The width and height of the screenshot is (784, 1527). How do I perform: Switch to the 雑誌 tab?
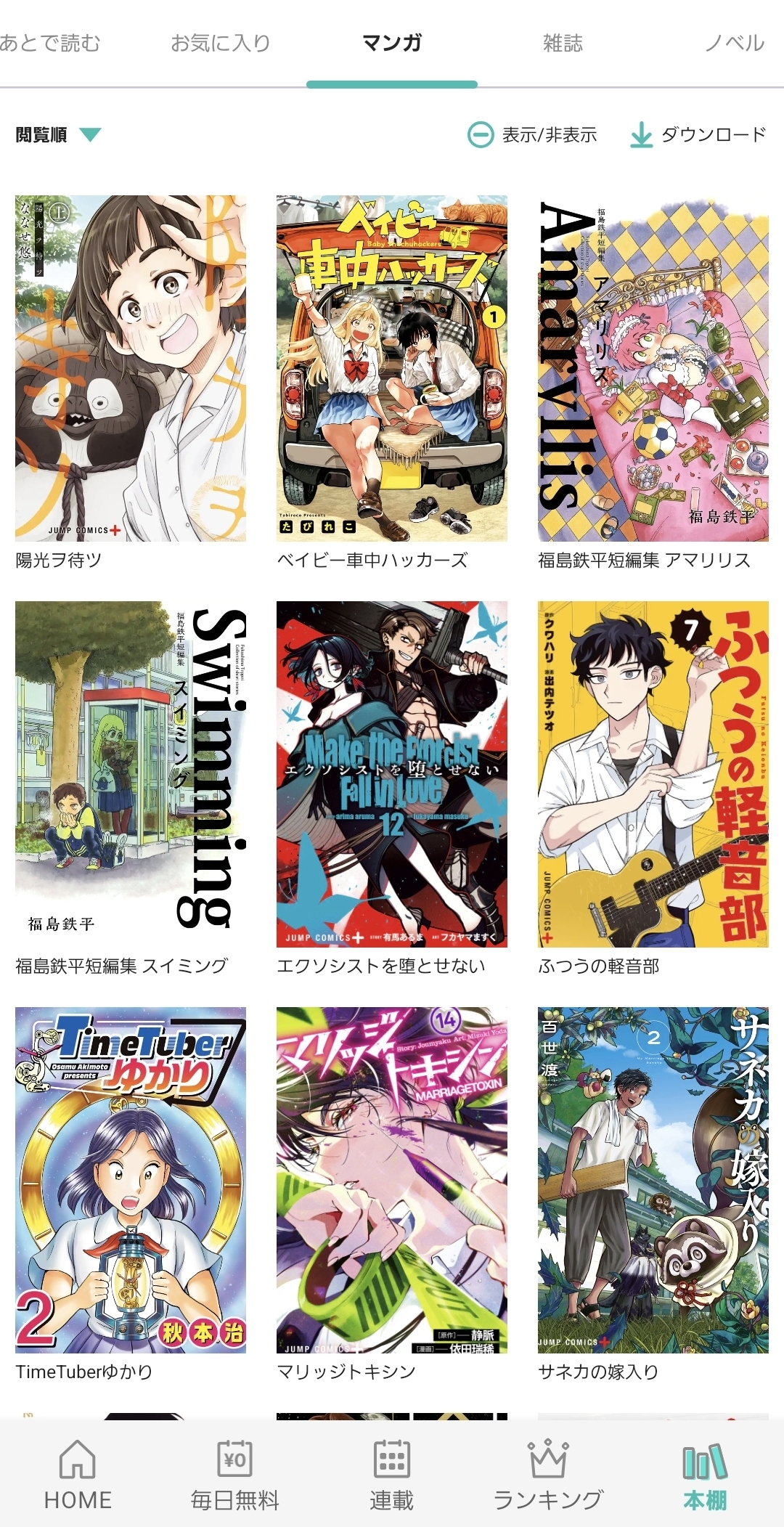pos(563,44)
